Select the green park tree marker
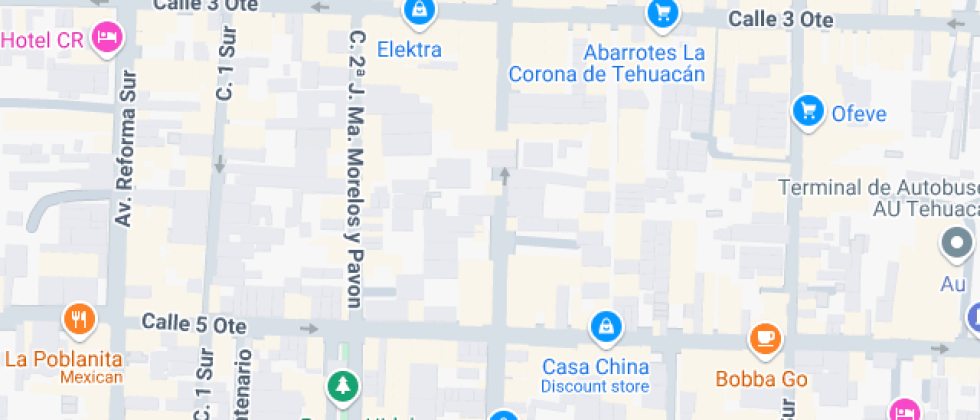This screenshot has width=980, height=420. click(343, 385)
